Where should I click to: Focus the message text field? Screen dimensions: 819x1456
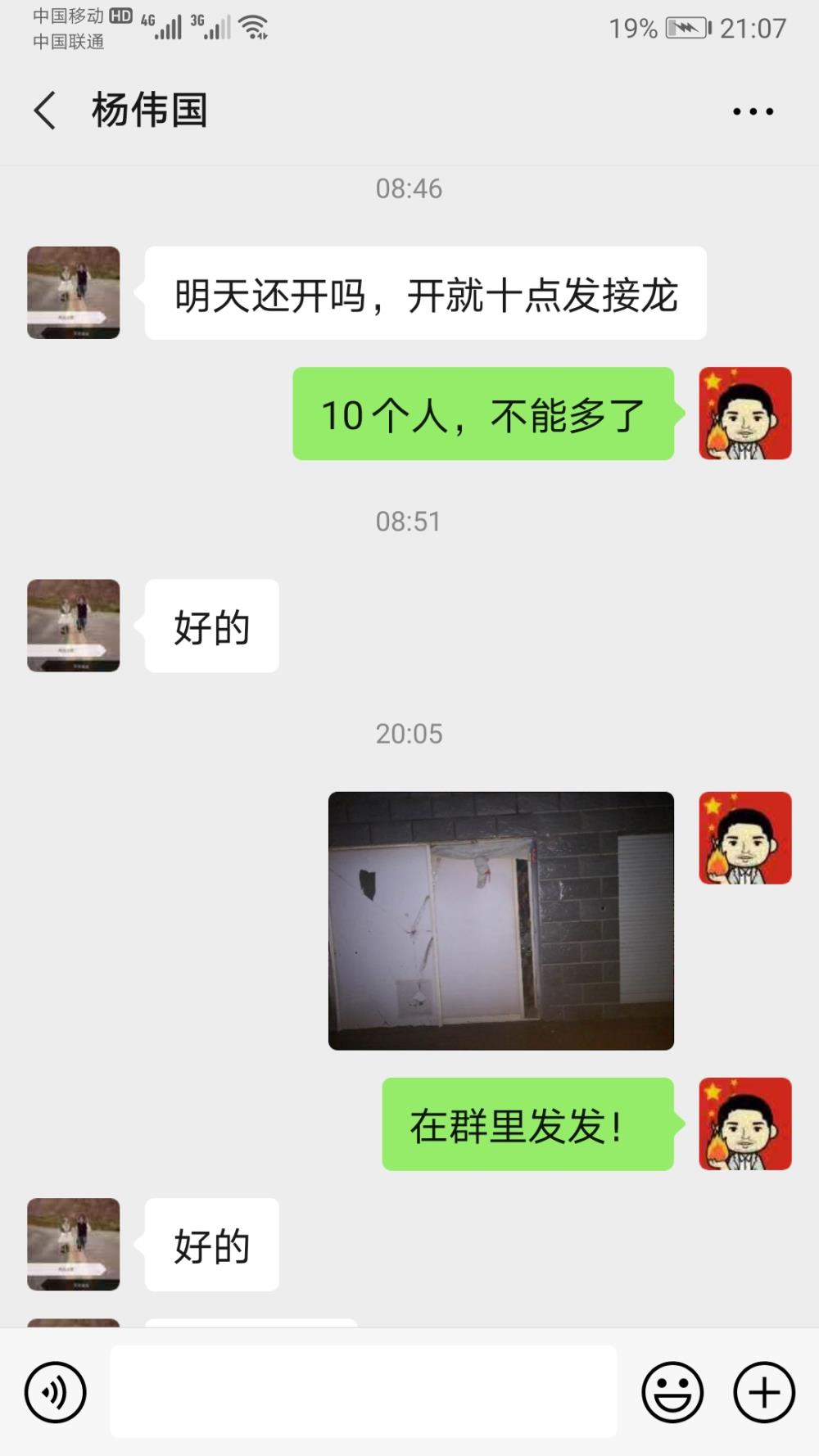tap(364, 1391)
